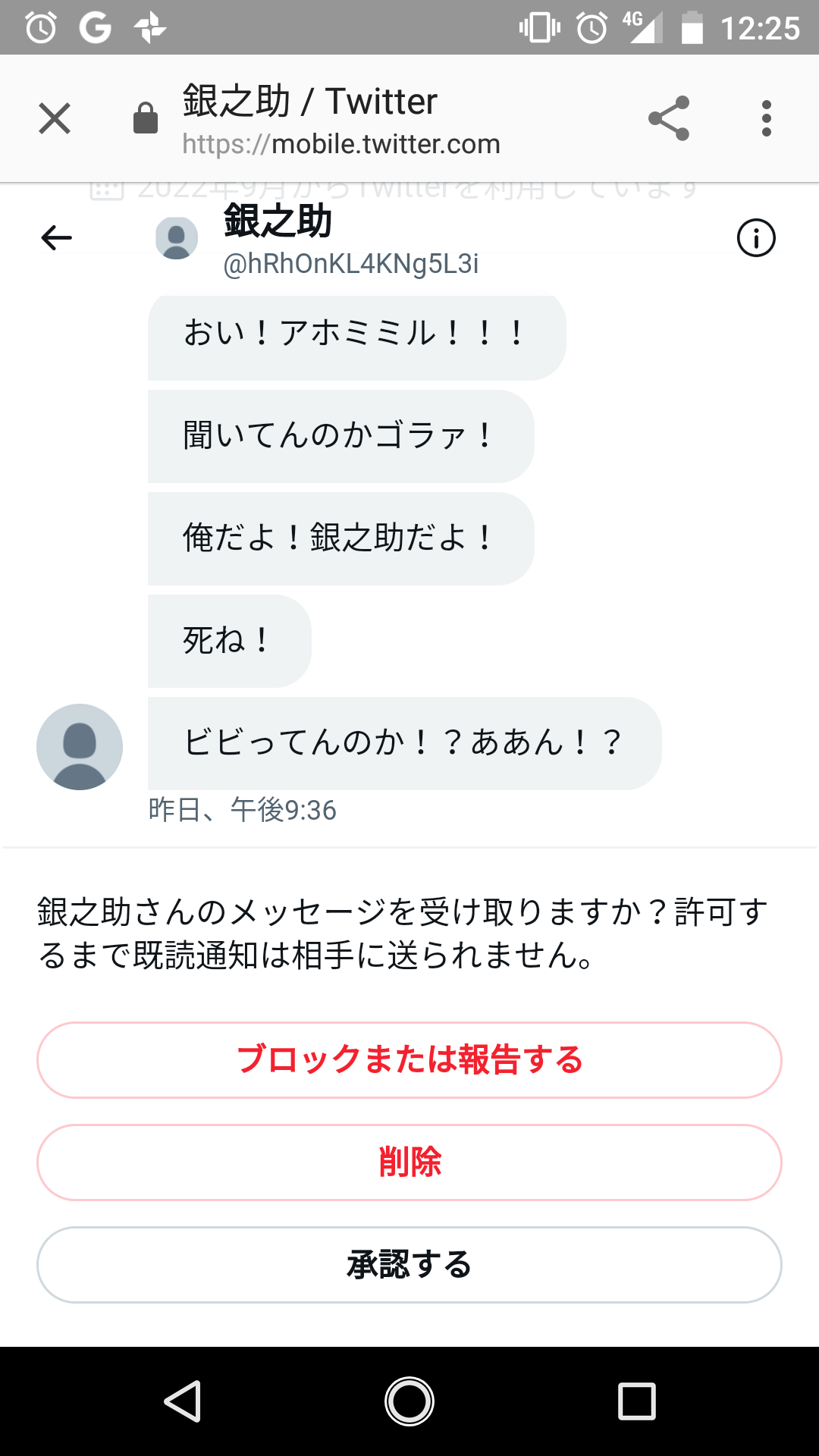Share this page via share icon
The height and width of the screenshot is (1456, 819).
[669, 118]
